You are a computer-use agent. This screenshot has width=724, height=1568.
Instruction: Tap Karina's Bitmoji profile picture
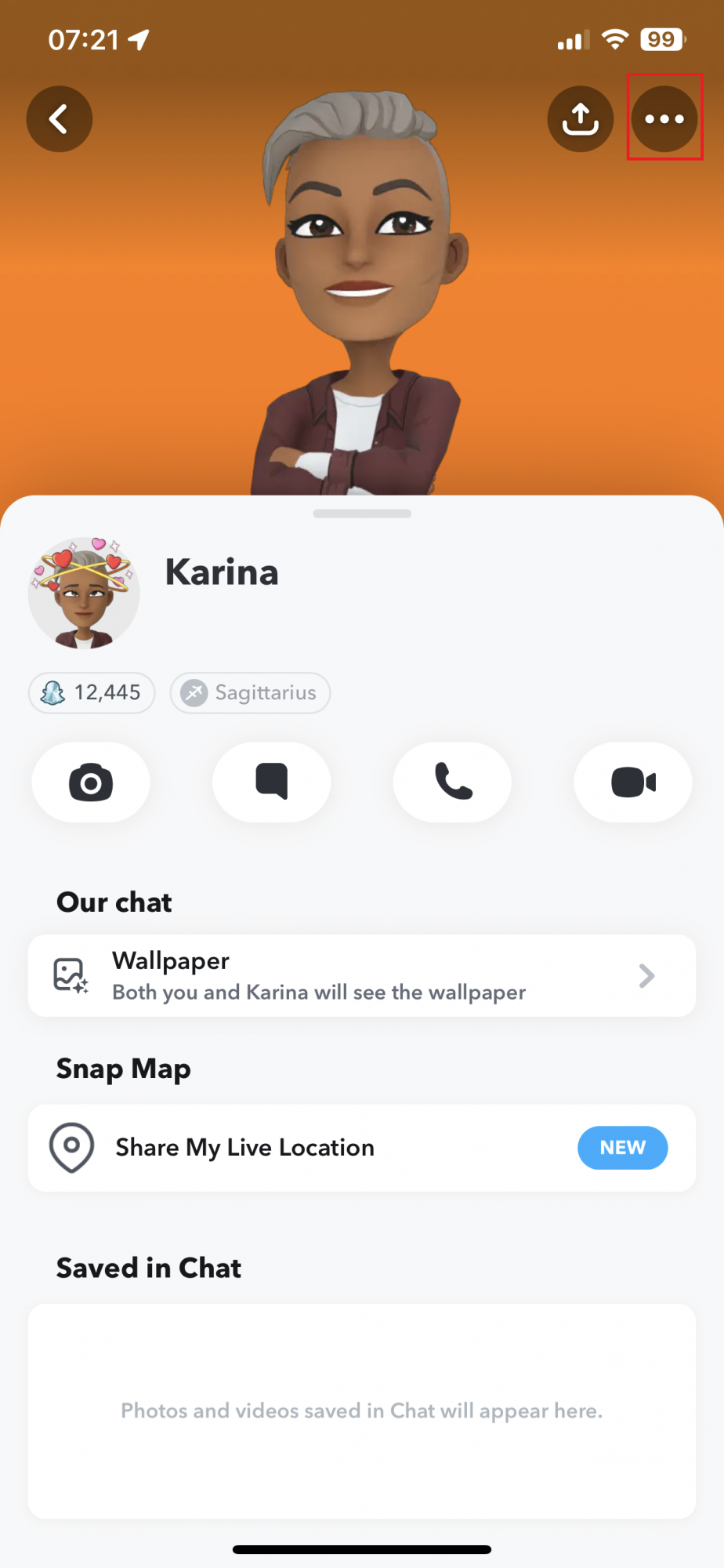[84, 593]
